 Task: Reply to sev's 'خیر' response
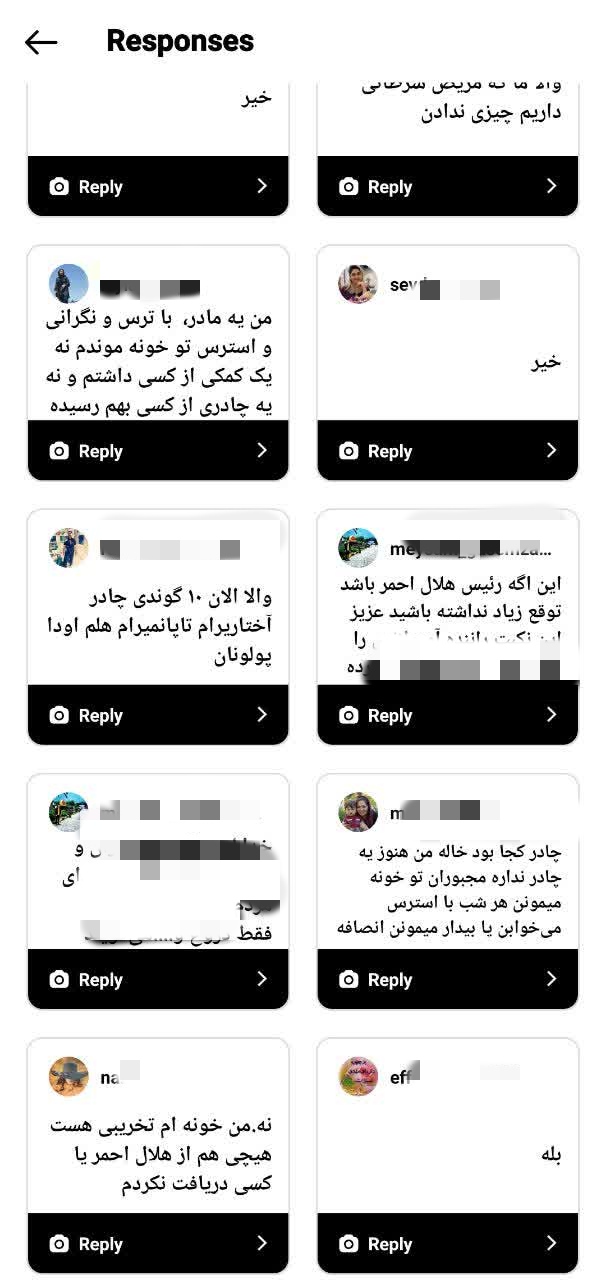[447, 451]
